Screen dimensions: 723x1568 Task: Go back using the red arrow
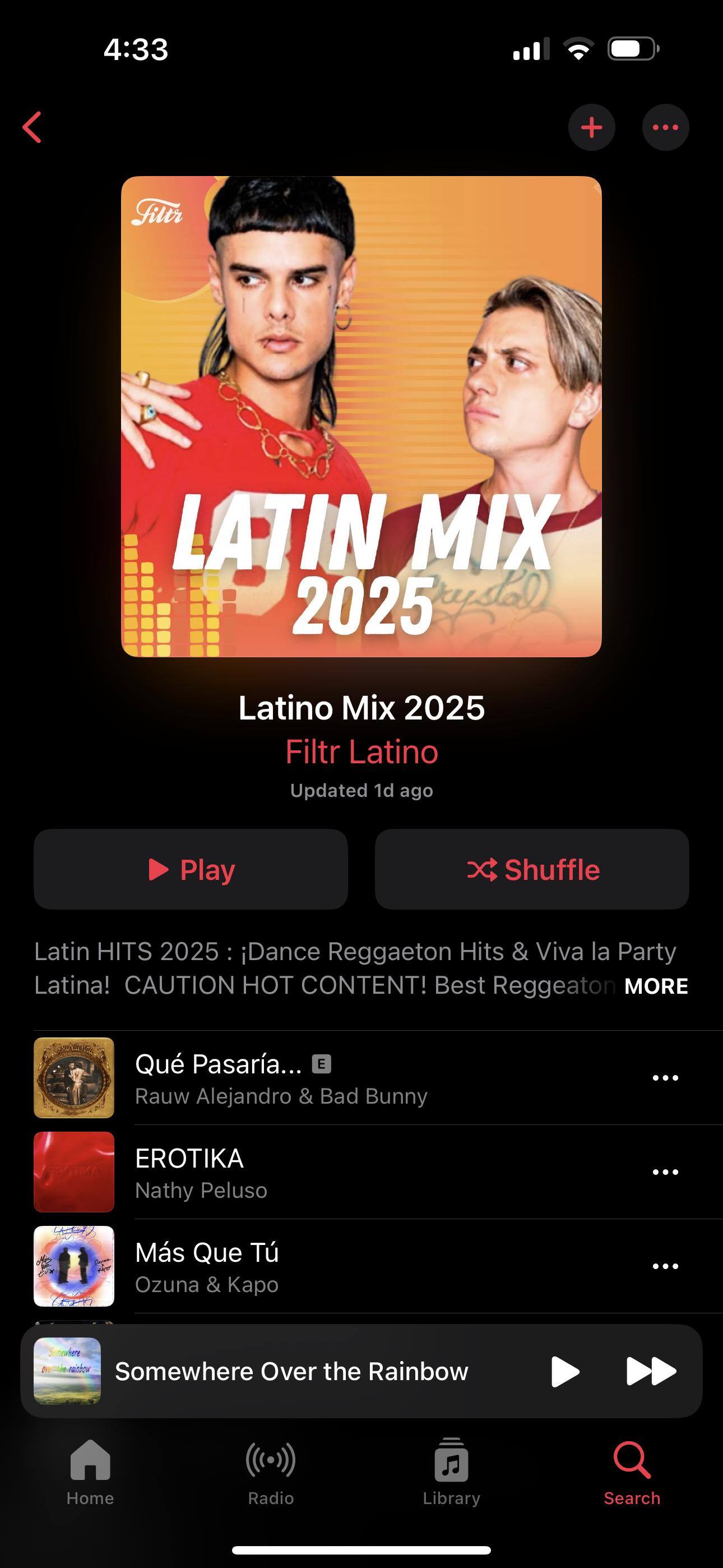click(33, 127)
